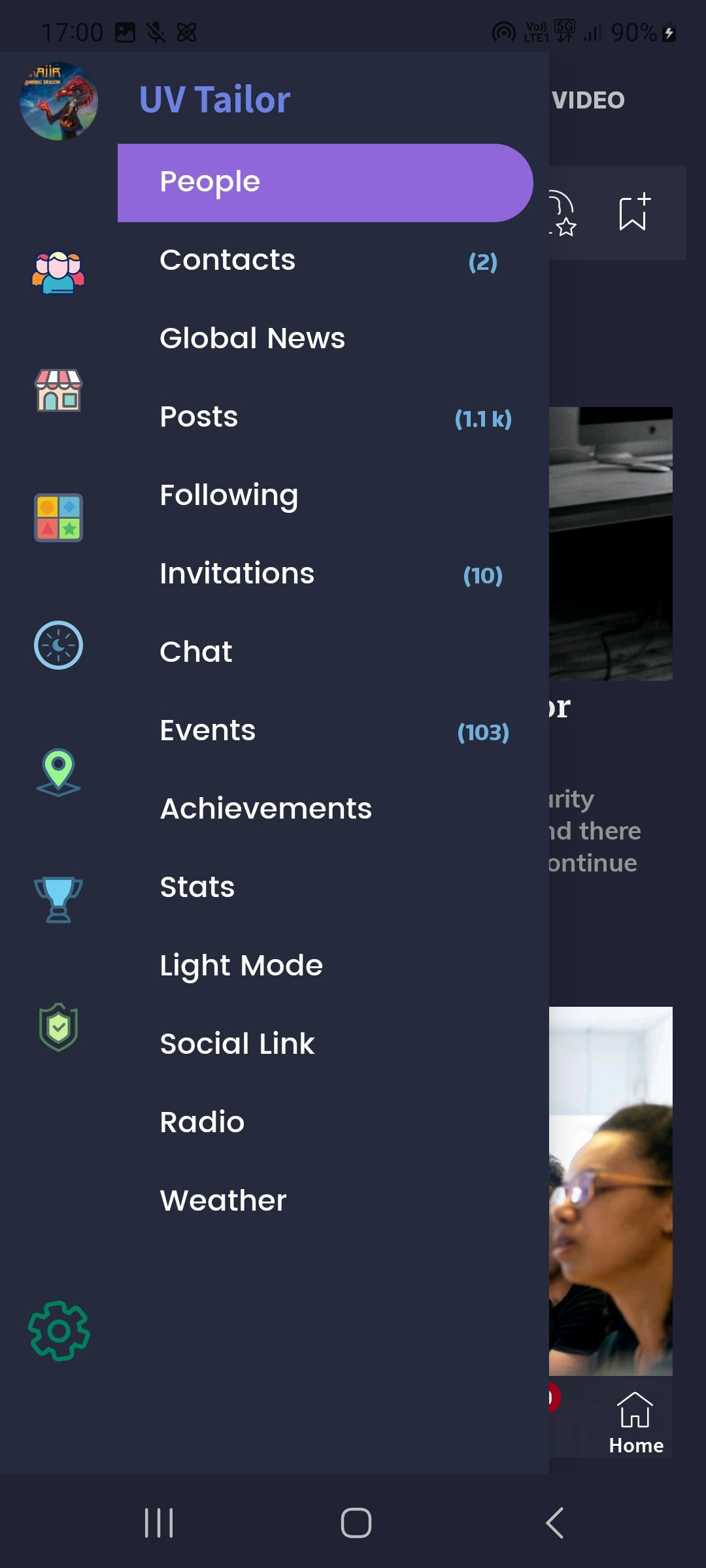Launch the Radio
706x1568 pixels.
[x=202, y=1123]
